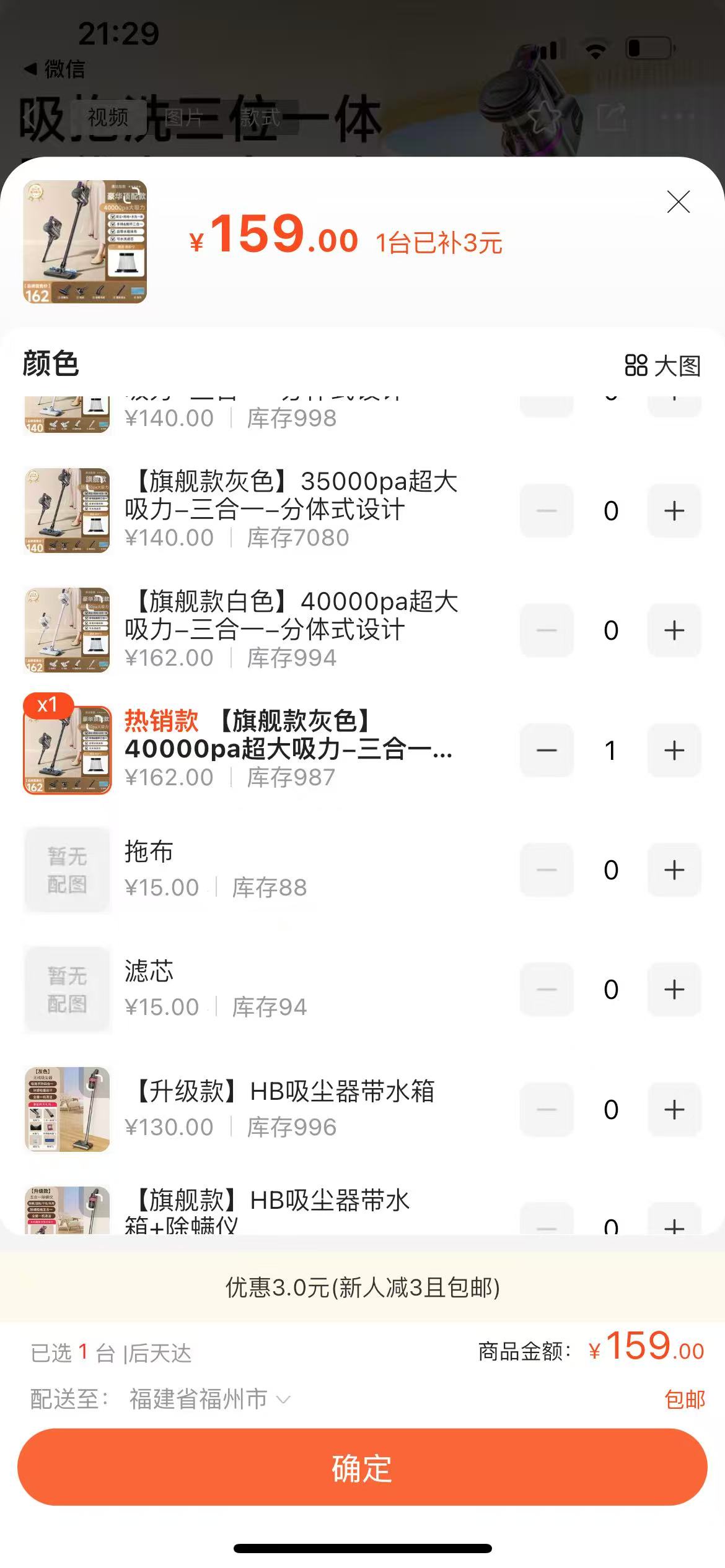Add one 拖布 mop cloth
725x1568 pixels.
pos(674,870)
